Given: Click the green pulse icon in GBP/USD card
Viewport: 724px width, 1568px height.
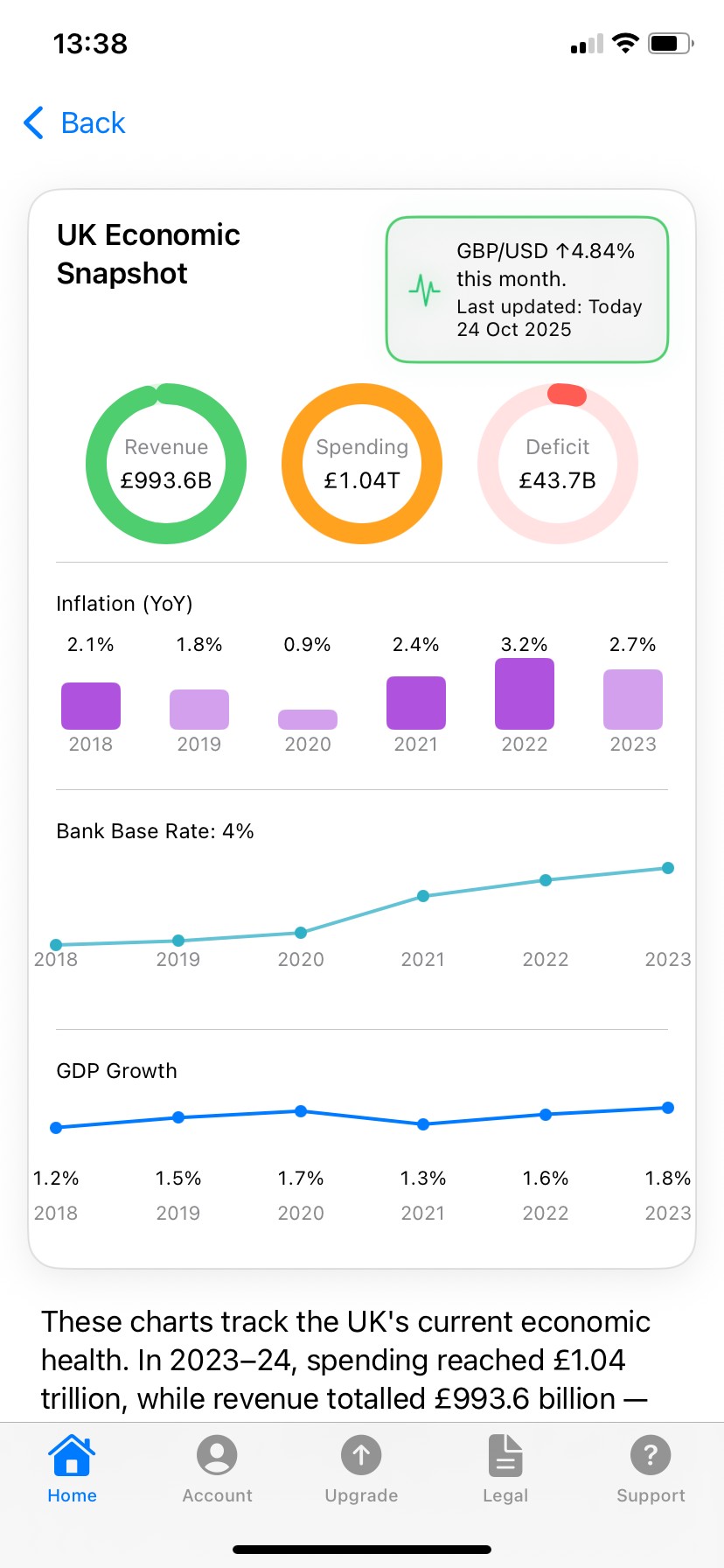Looking at the screenshot, I should (423, 289).
